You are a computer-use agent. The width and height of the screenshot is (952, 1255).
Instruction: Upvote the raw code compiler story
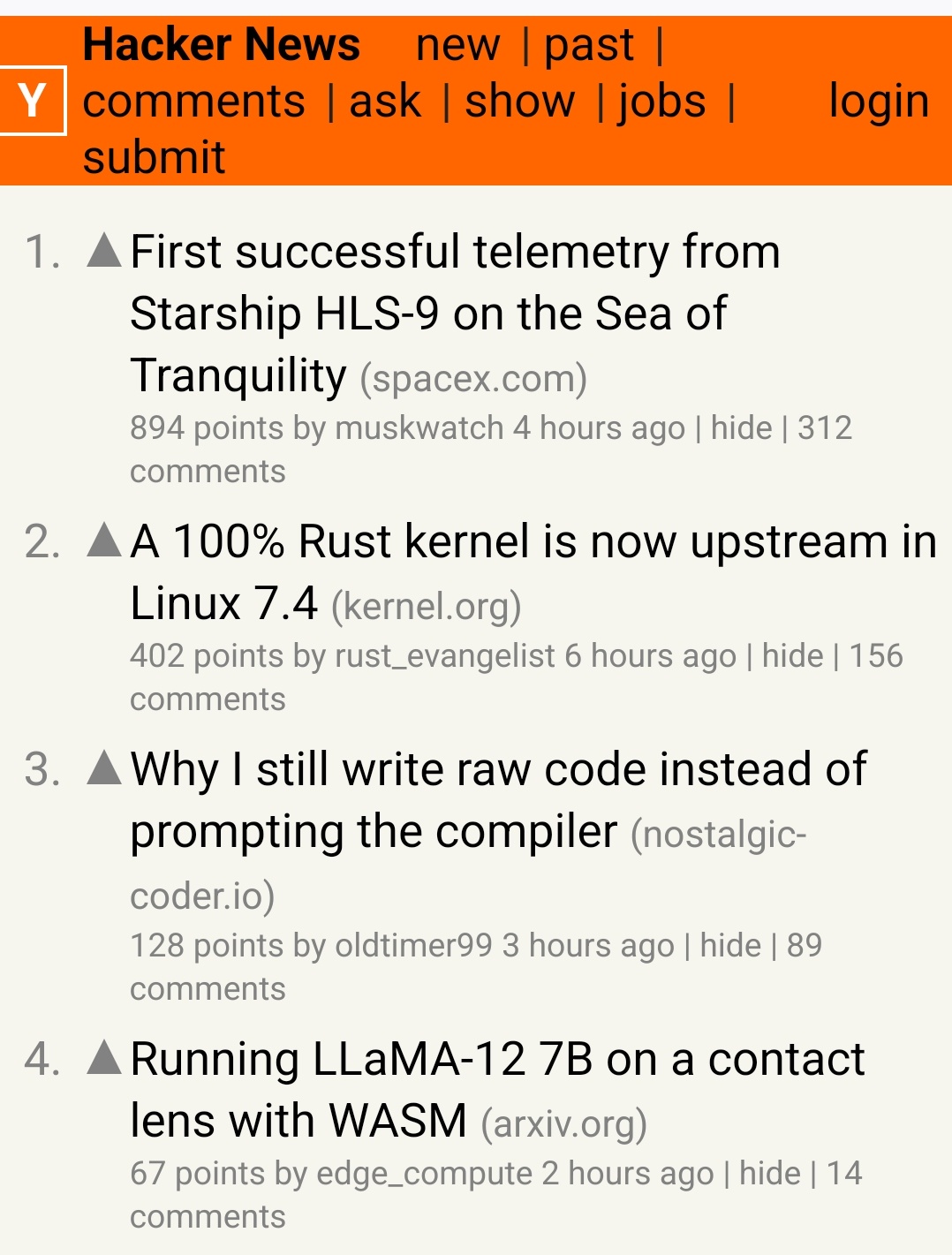[x=106, y=767]
